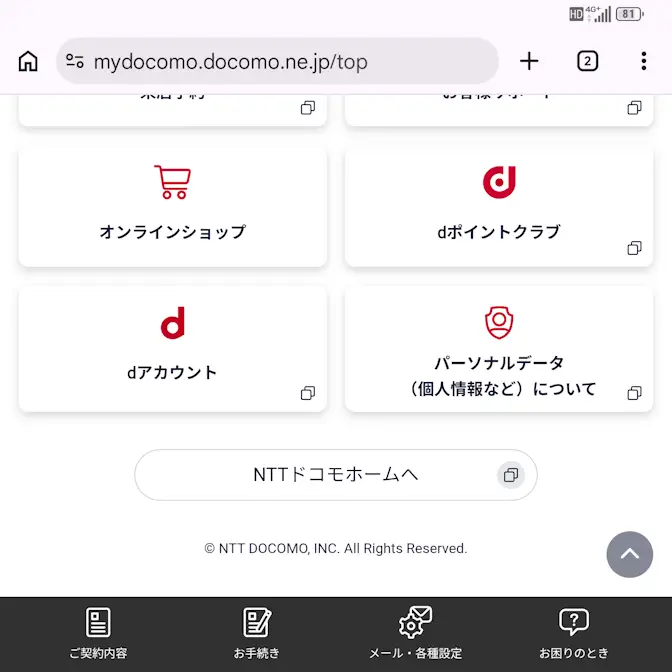The image size is (672, 672).
Task: Open a new browser tab
Action: [x=529, y=61]
